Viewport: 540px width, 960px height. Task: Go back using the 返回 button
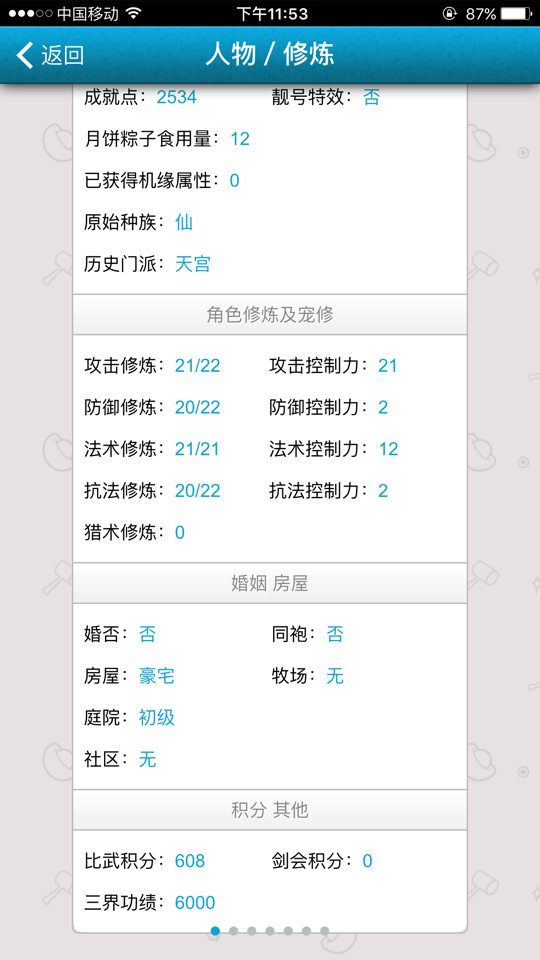tap(50, 55)
